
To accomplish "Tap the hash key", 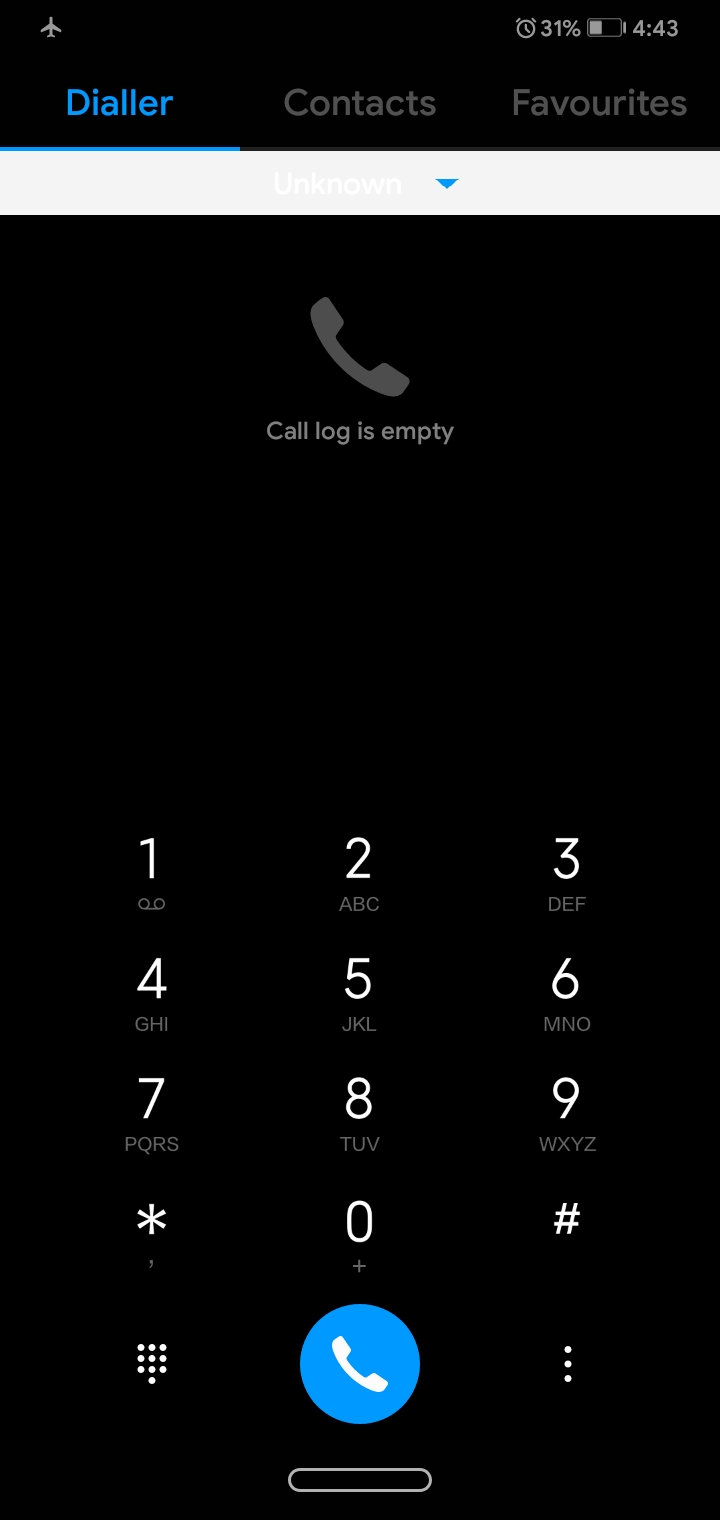I will (567, 1222).
